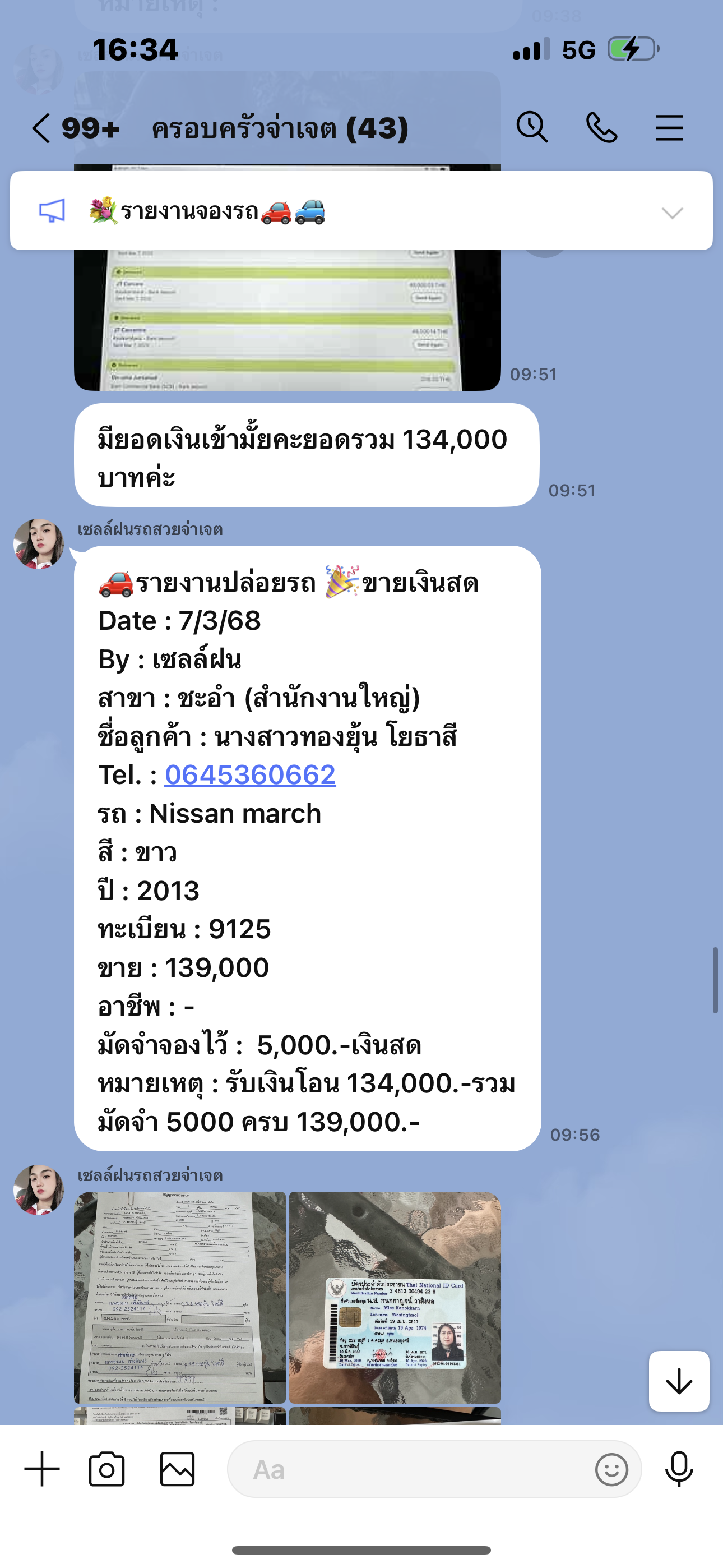This screenshot has width=723, height=1568.
Task: Open the chat hamburger menu
Action: [669, 128]
